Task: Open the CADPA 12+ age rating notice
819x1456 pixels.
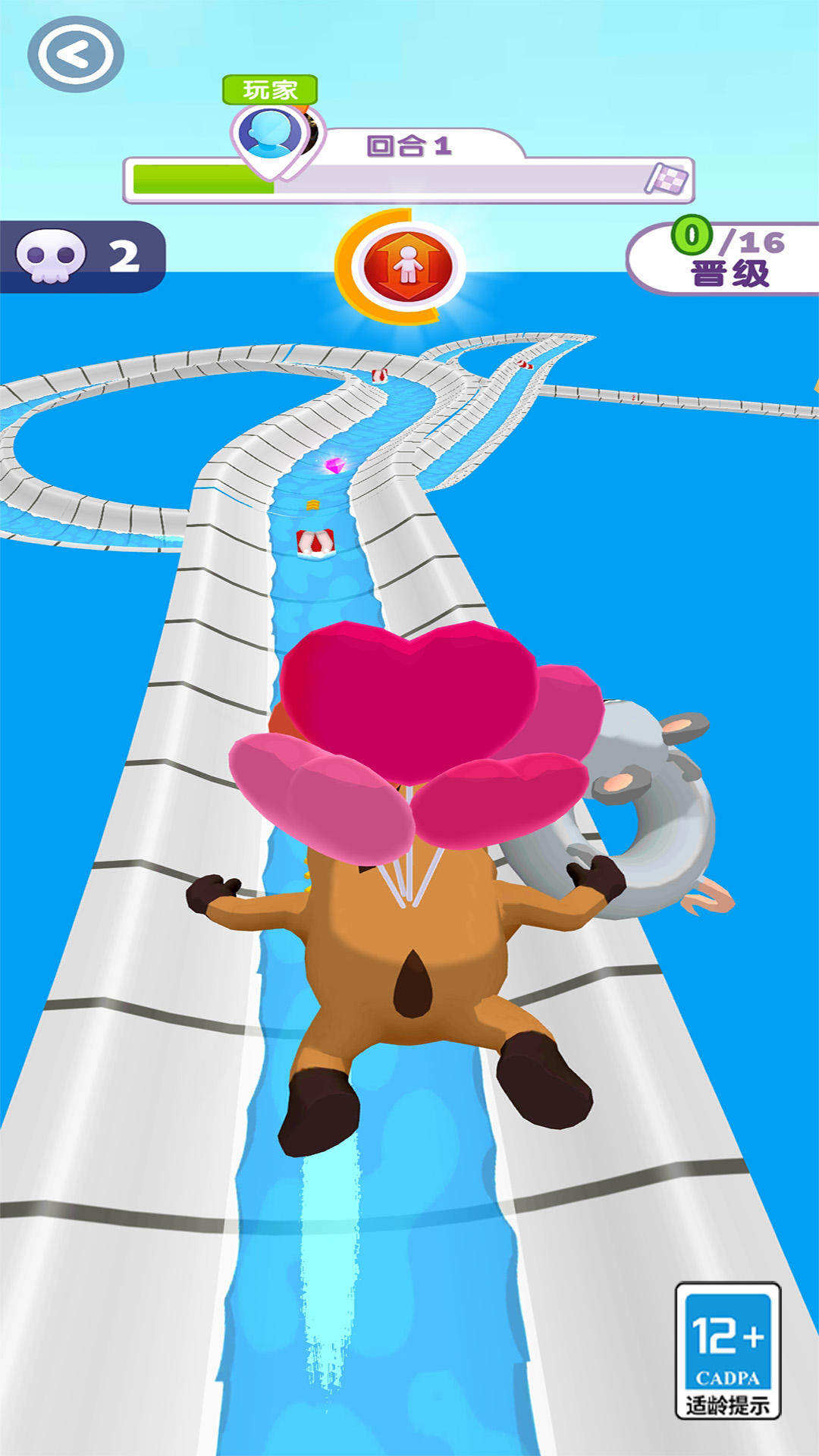Action: [x=727, y=1350]
